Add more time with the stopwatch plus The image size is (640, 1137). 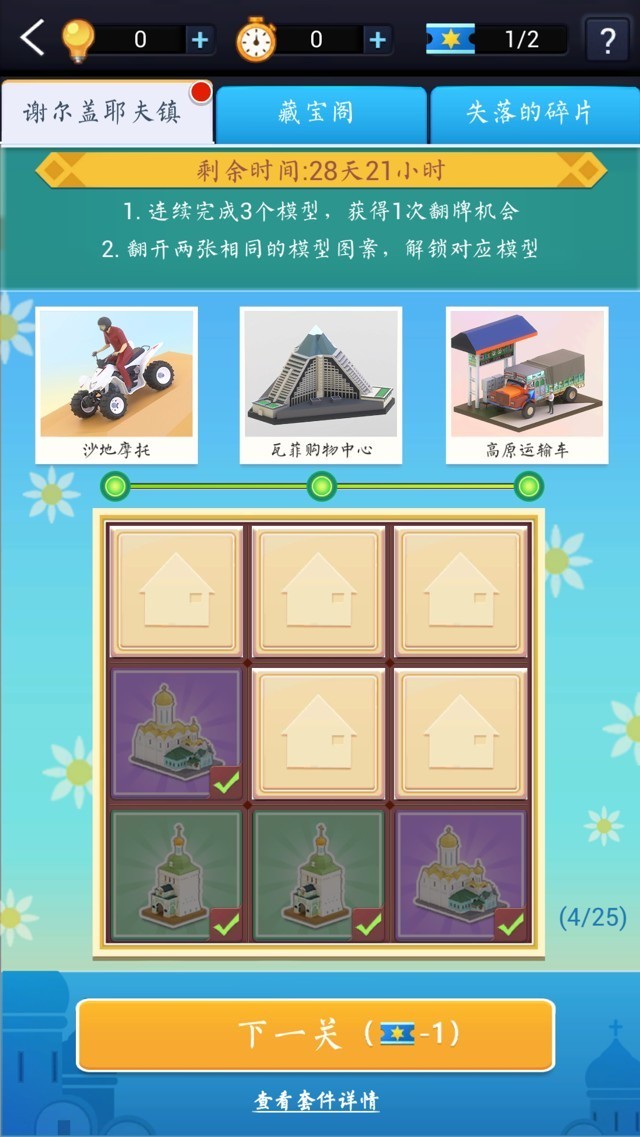point(377,40)
